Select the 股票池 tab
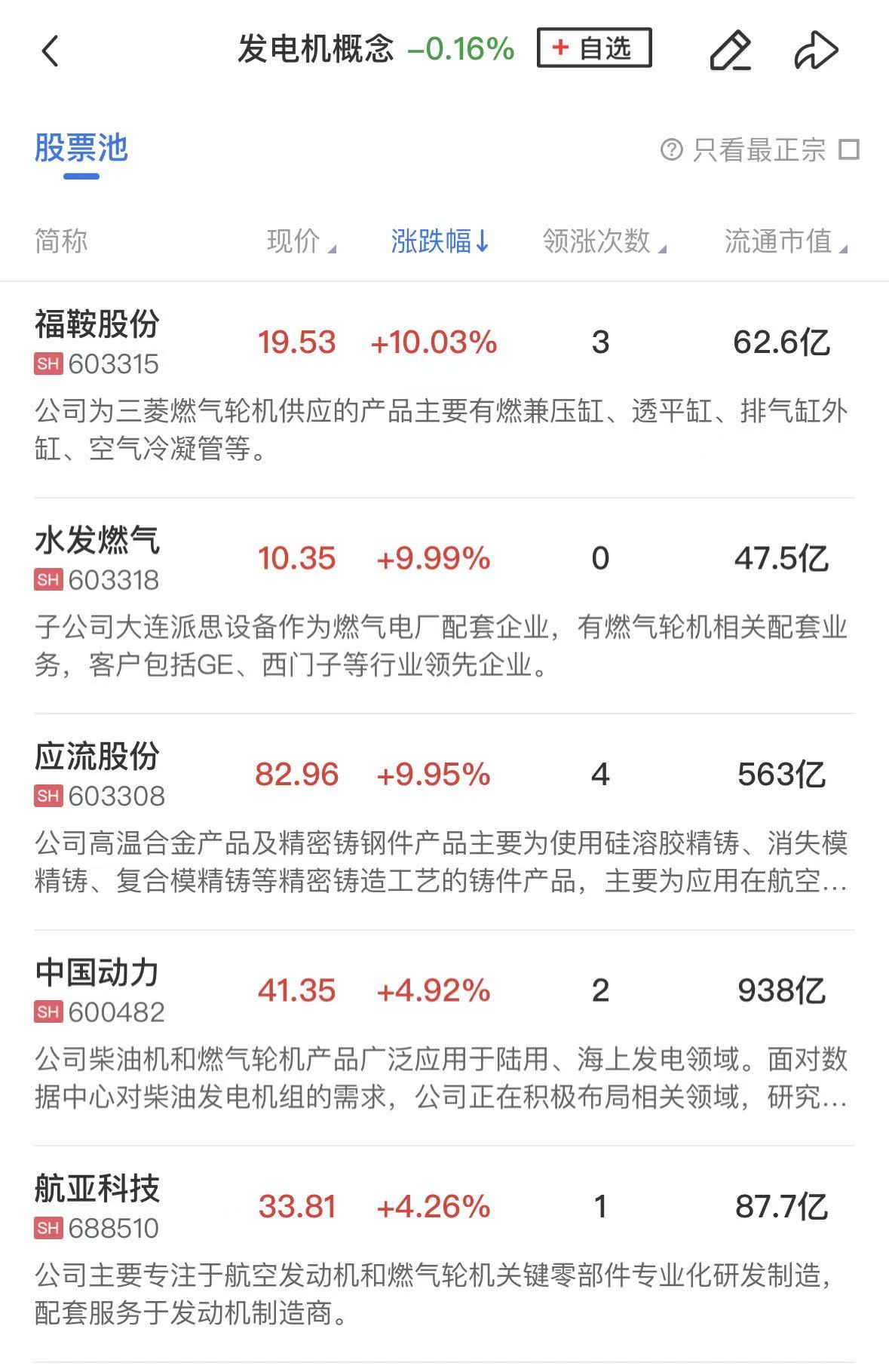This screenshot has height=1372, width=889. click(x=81, y=149)
